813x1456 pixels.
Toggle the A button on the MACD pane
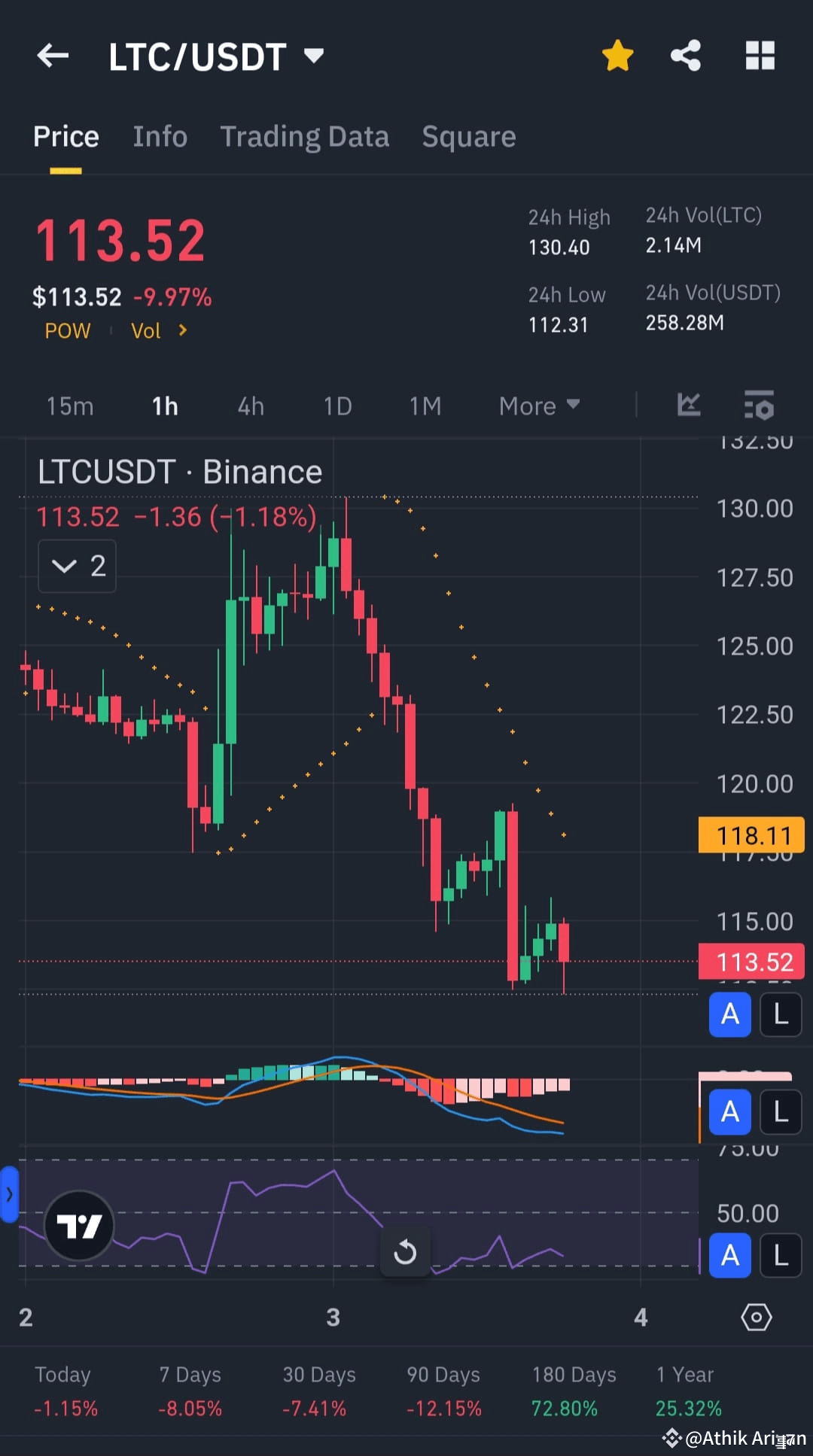point(729,1112)
